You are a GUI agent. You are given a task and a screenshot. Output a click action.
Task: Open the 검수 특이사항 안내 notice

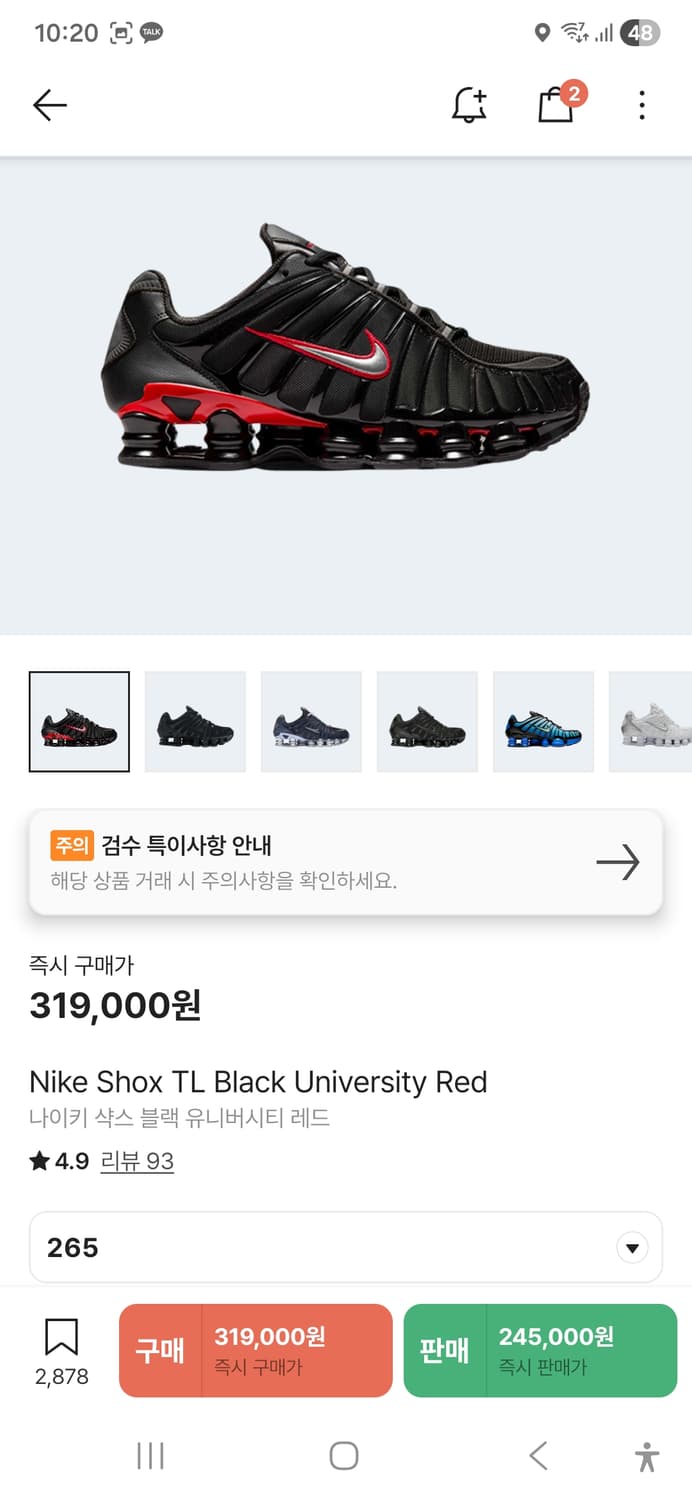345,862
